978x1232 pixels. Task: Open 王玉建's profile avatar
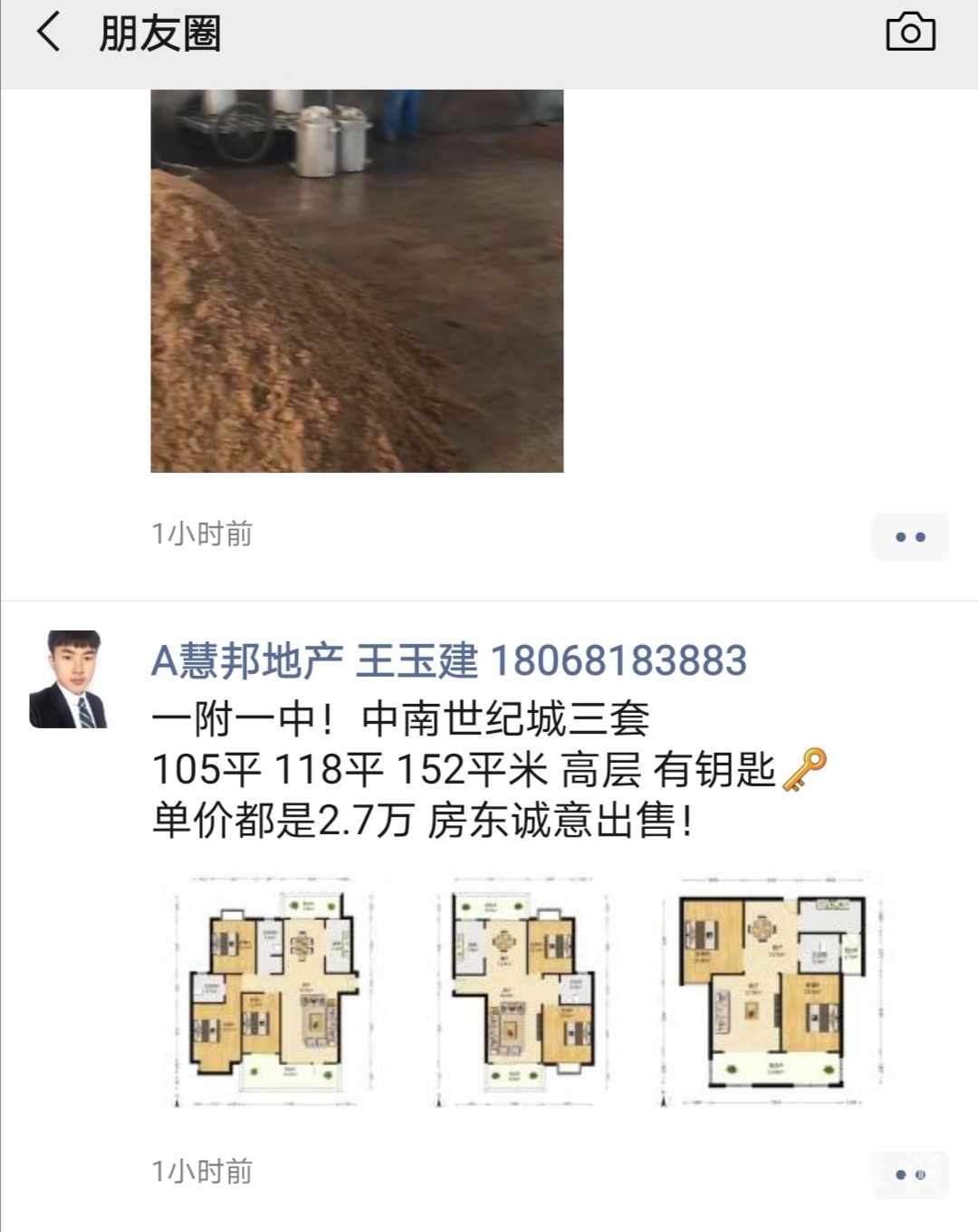point(69,679)
